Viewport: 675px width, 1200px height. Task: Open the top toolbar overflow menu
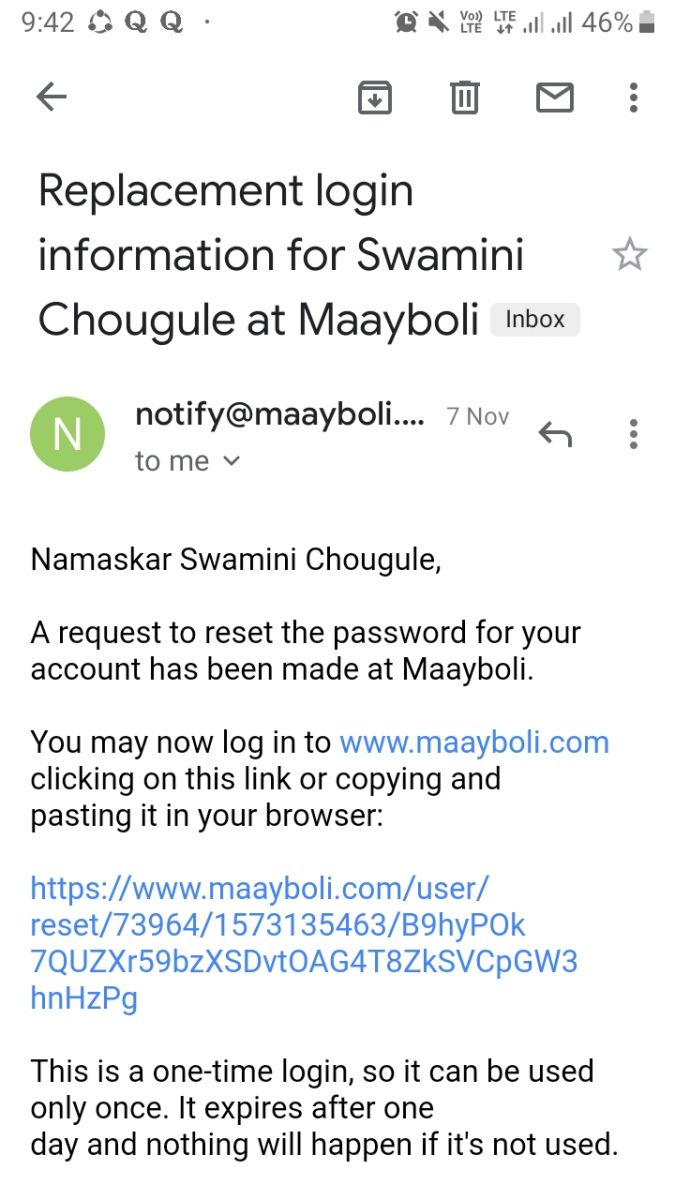click(633, 97)
